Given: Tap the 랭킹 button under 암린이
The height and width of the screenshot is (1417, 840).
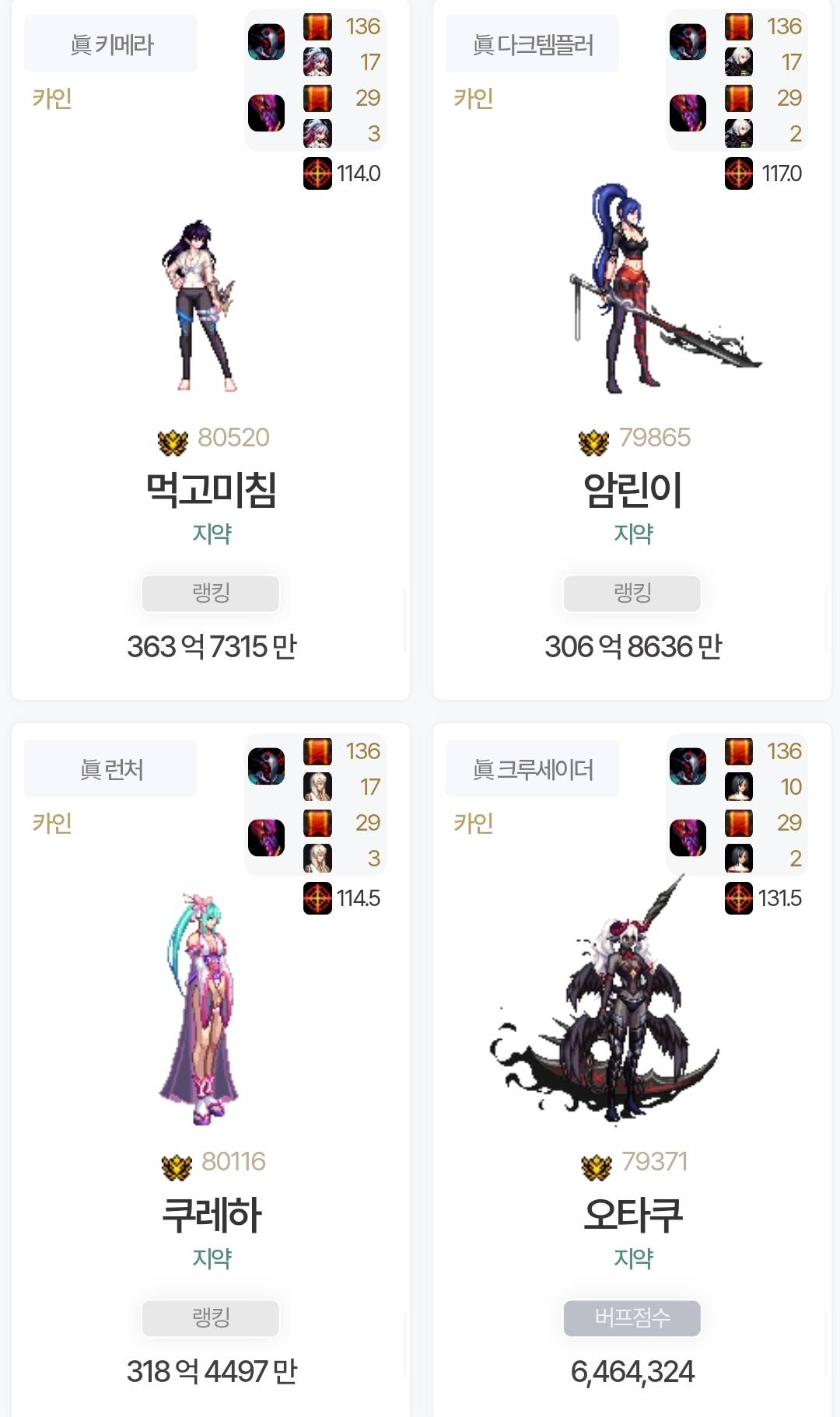Looking at the screenshot, I should click(632, 593).
